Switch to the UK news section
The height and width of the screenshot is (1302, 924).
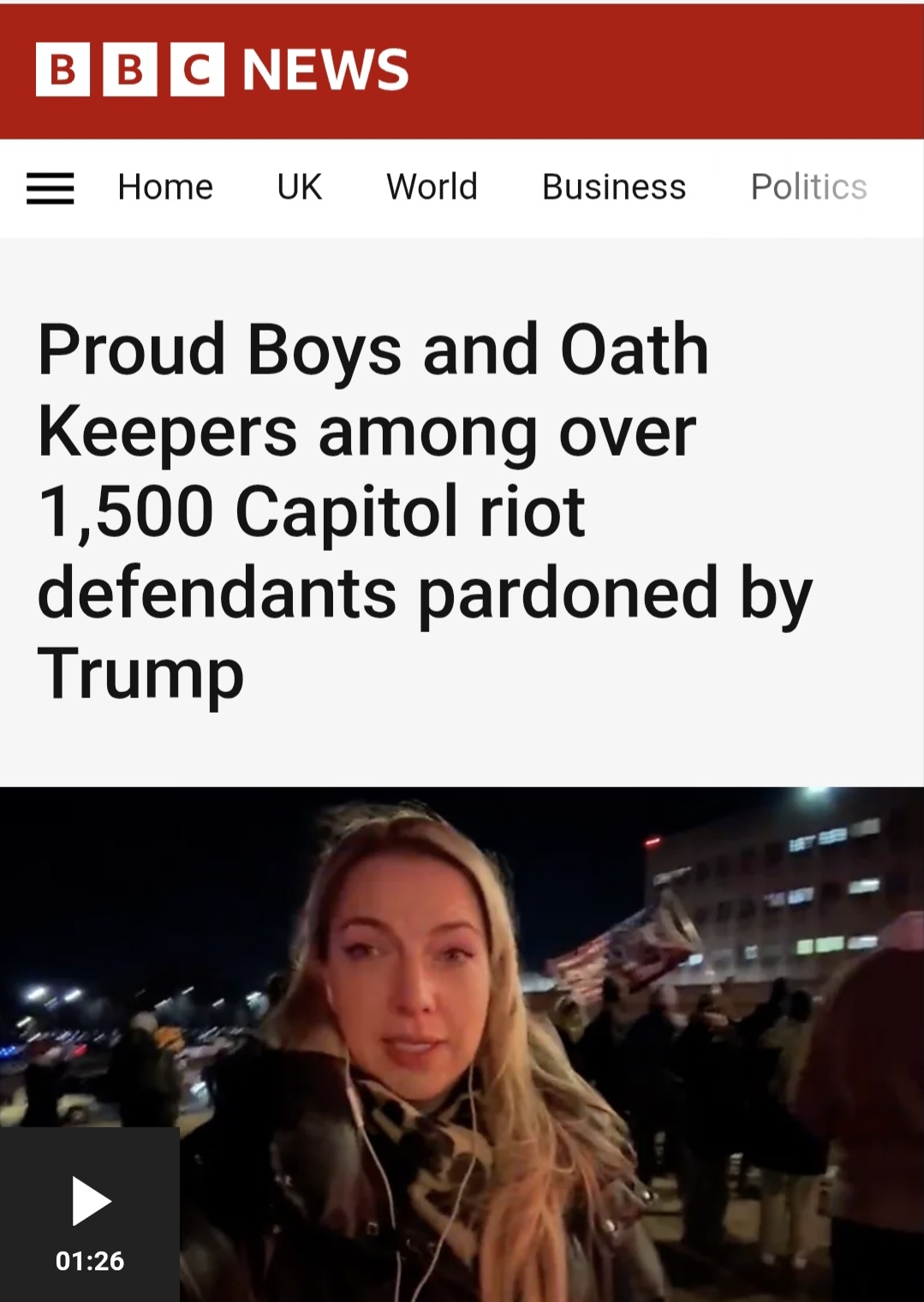(299, 187)
